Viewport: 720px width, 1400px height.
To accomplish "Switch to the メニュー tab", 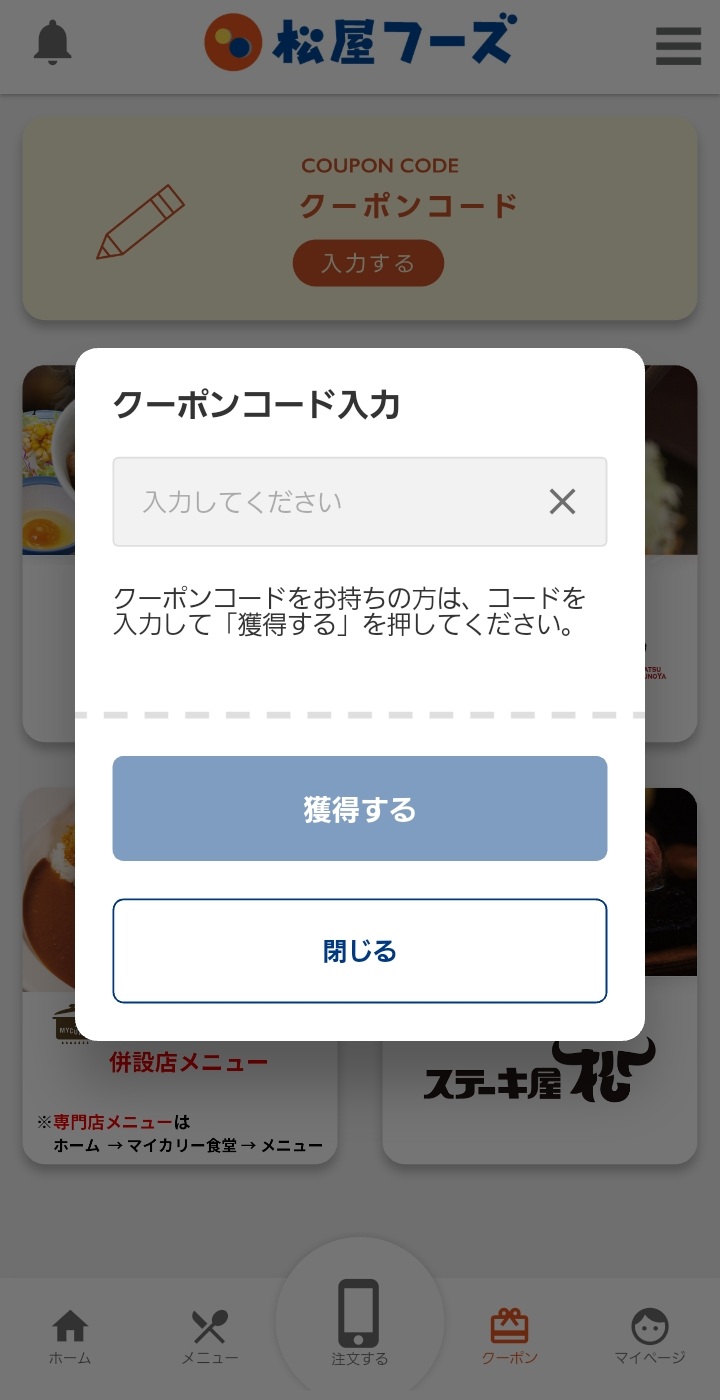I will [x=210, y=1337].
